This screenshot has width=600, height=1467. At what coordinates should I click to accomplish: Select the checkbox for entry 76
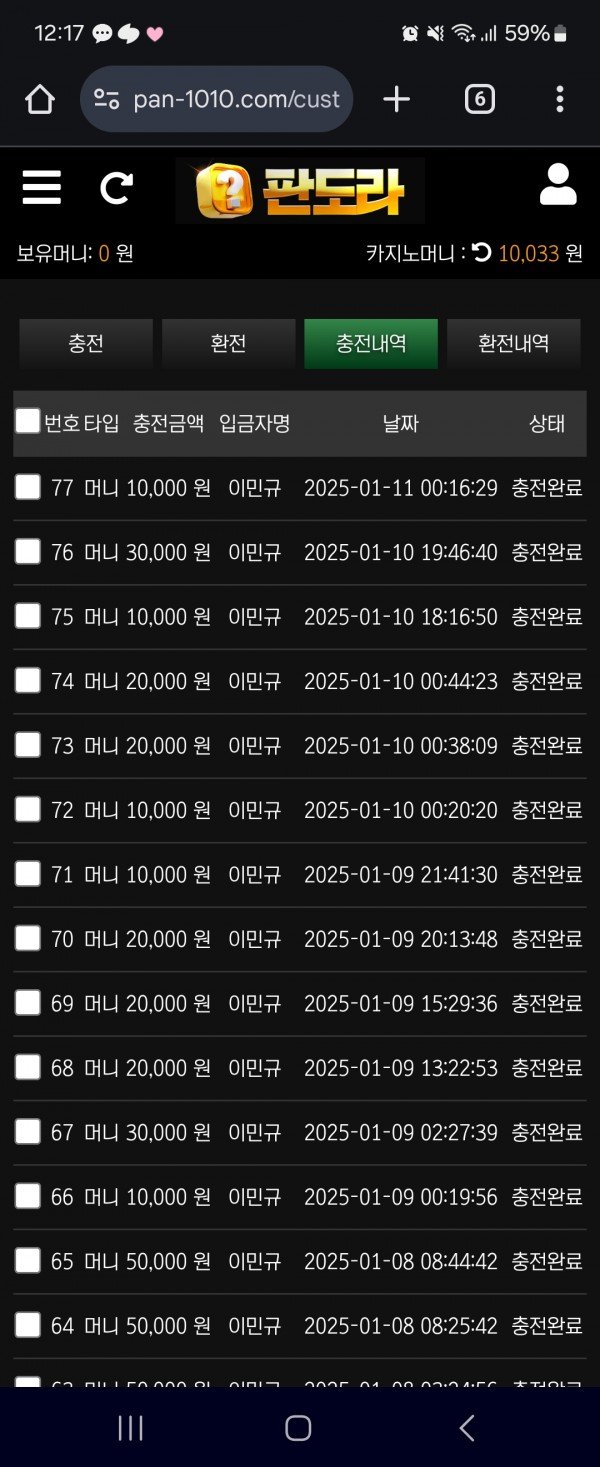click(28, 552)
